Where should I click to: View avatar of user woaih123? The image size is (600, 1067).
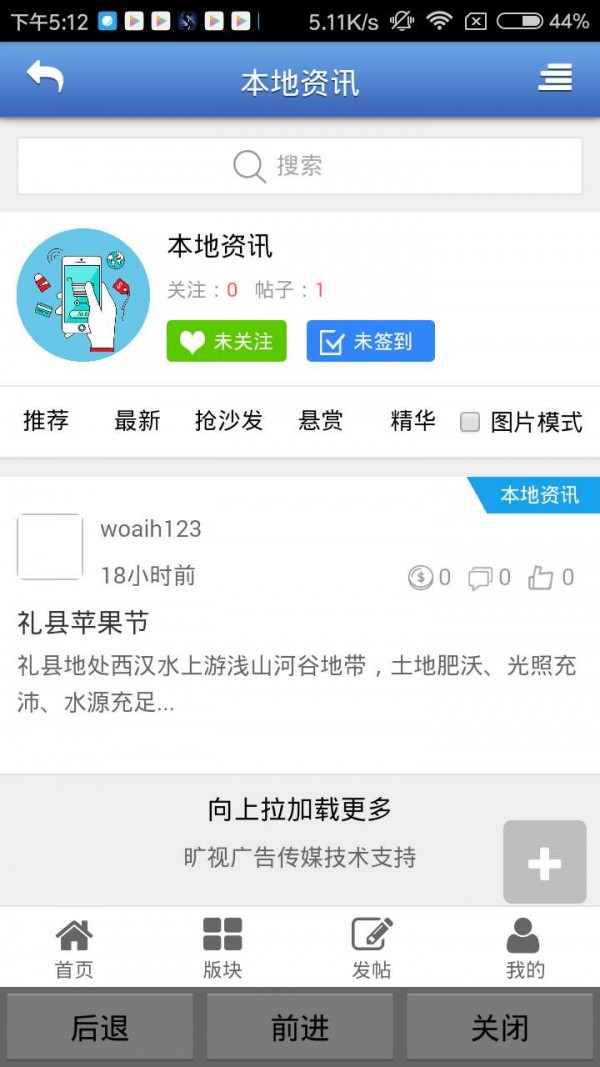[50, 547]
